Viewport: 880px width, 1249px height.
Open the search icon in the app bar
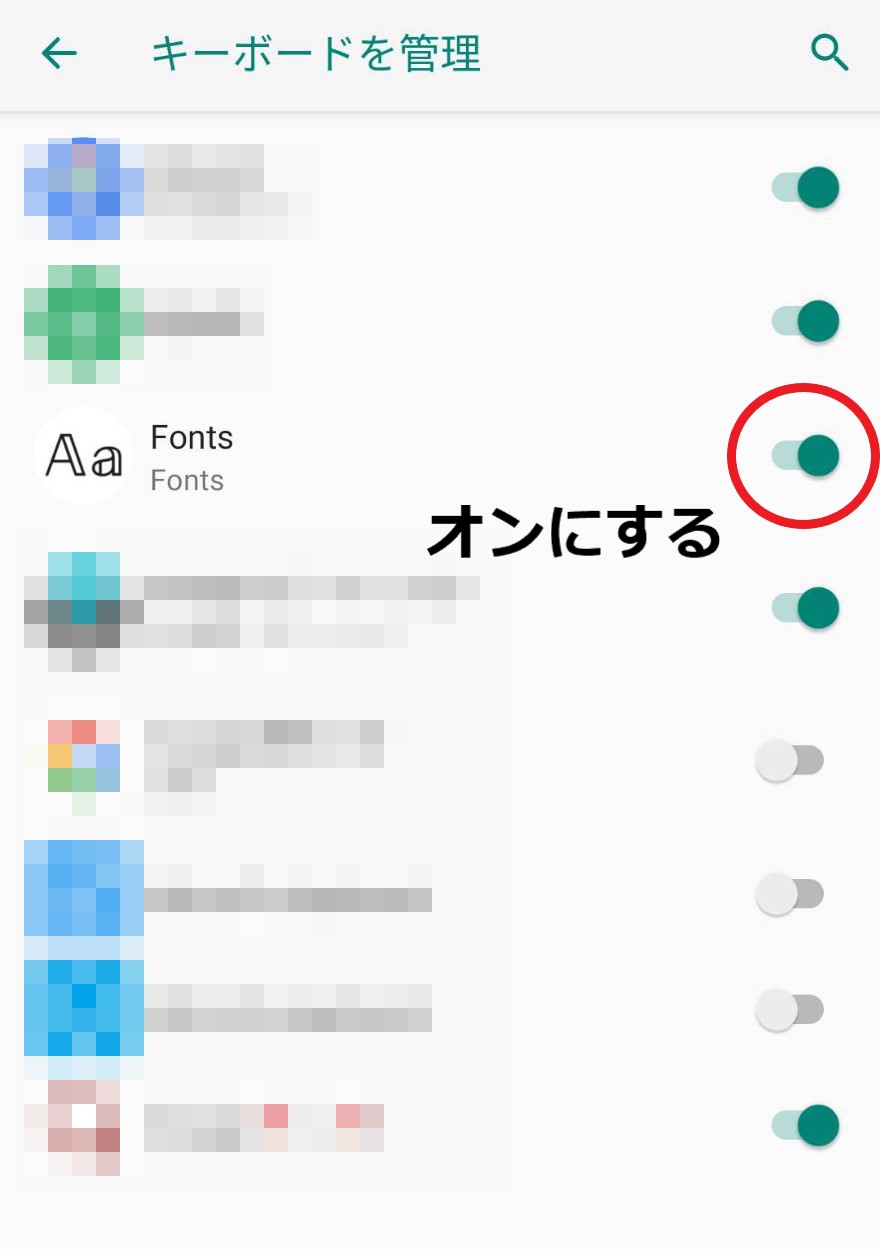[829, 53]
